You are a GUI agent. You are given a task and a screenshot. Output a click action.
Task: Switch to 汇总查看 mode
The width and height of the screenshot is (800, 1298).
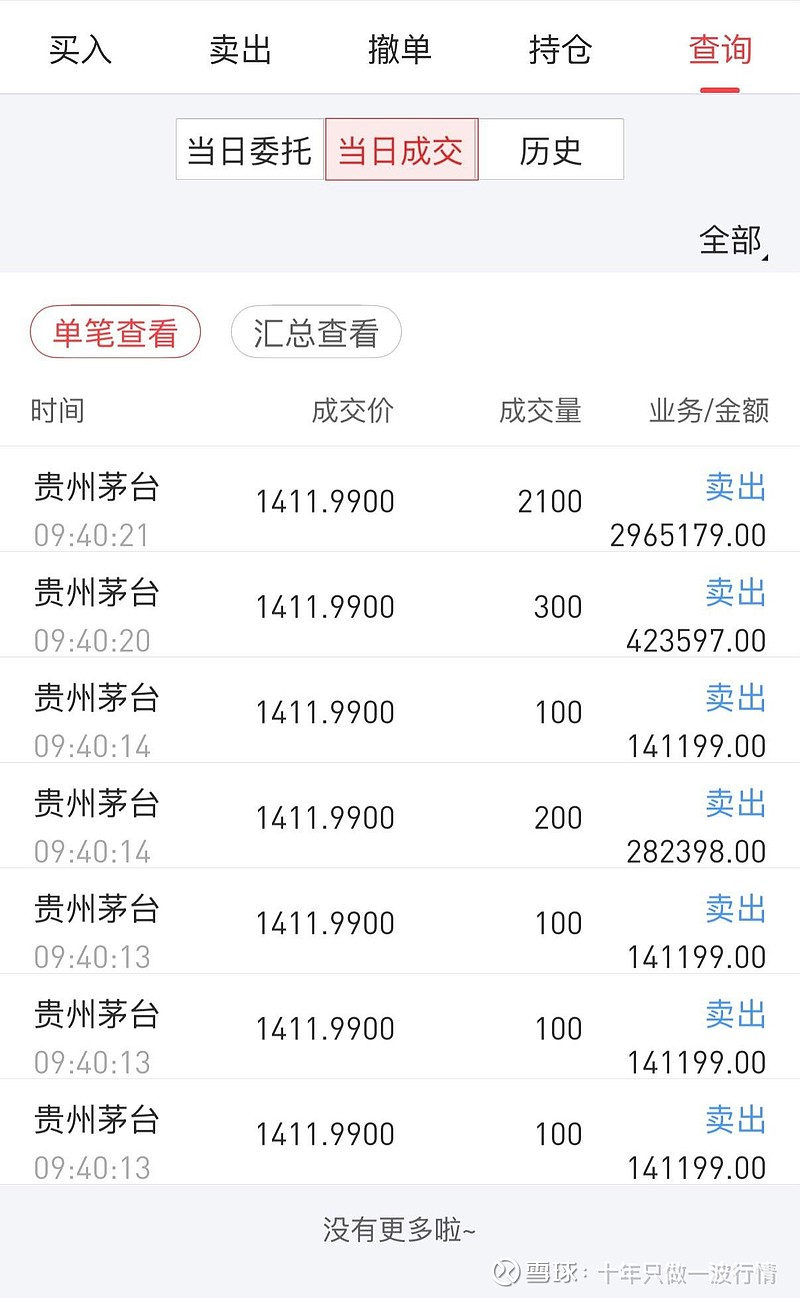click(x=316, y=332)
